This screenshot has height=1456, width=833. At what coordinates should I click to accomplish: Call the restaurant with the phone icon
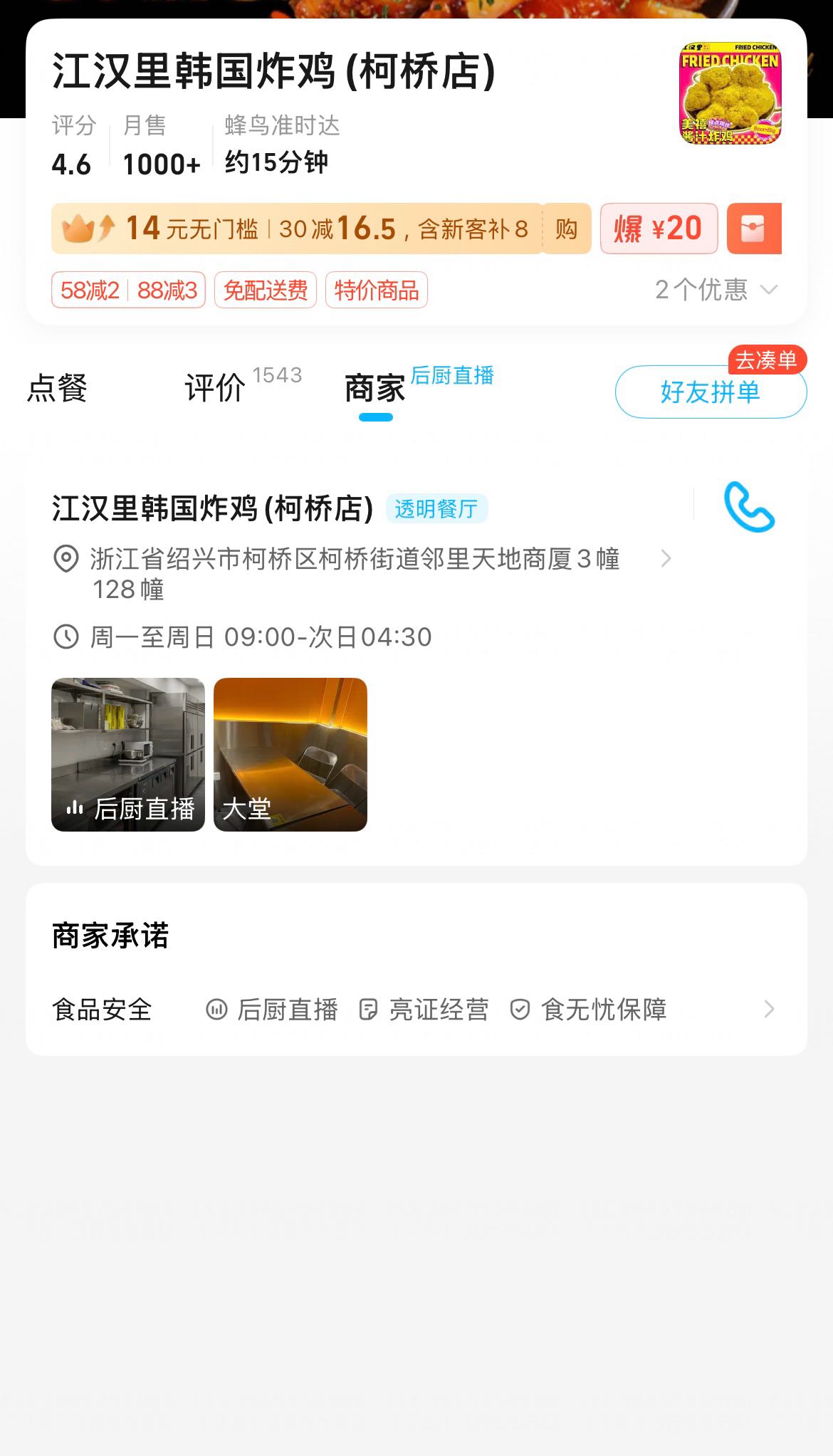point(749,507)
